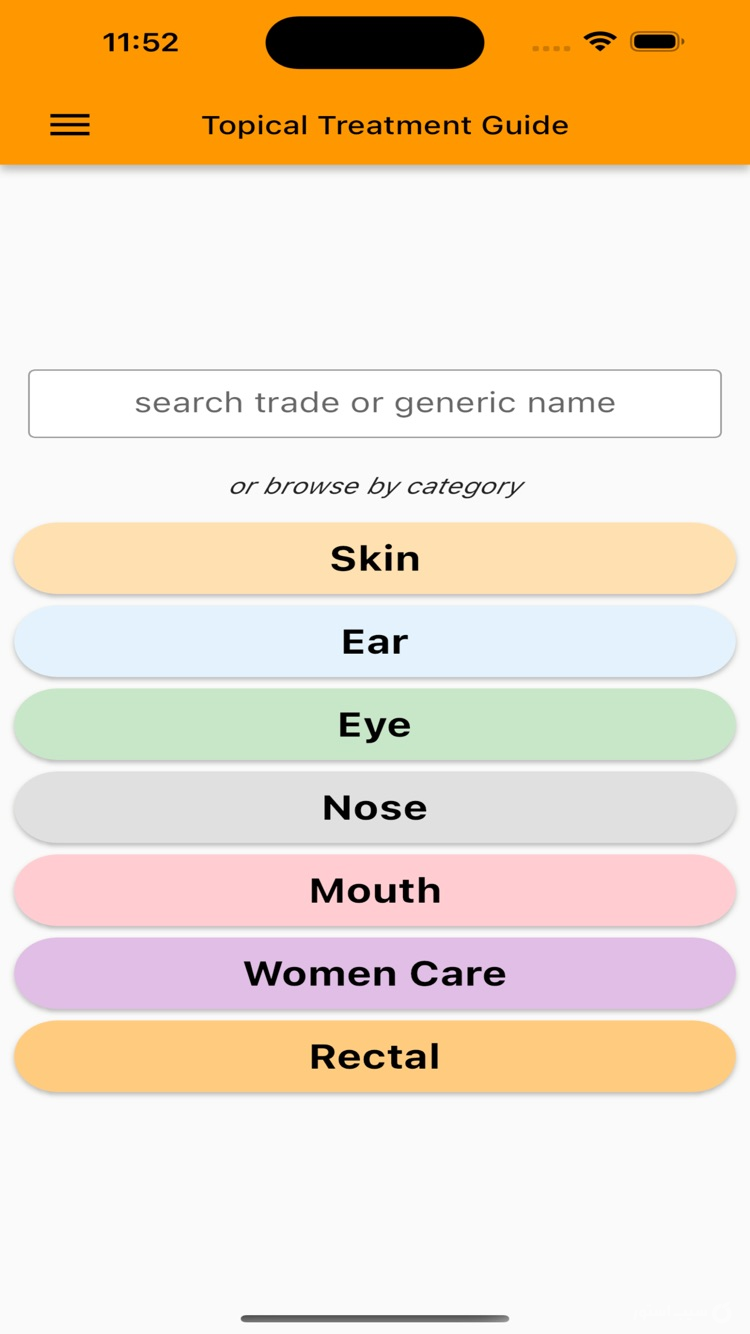Tap the home indicator bar
The height and width of the screenshot is (1334, 750).
[x=375, y=1319]
